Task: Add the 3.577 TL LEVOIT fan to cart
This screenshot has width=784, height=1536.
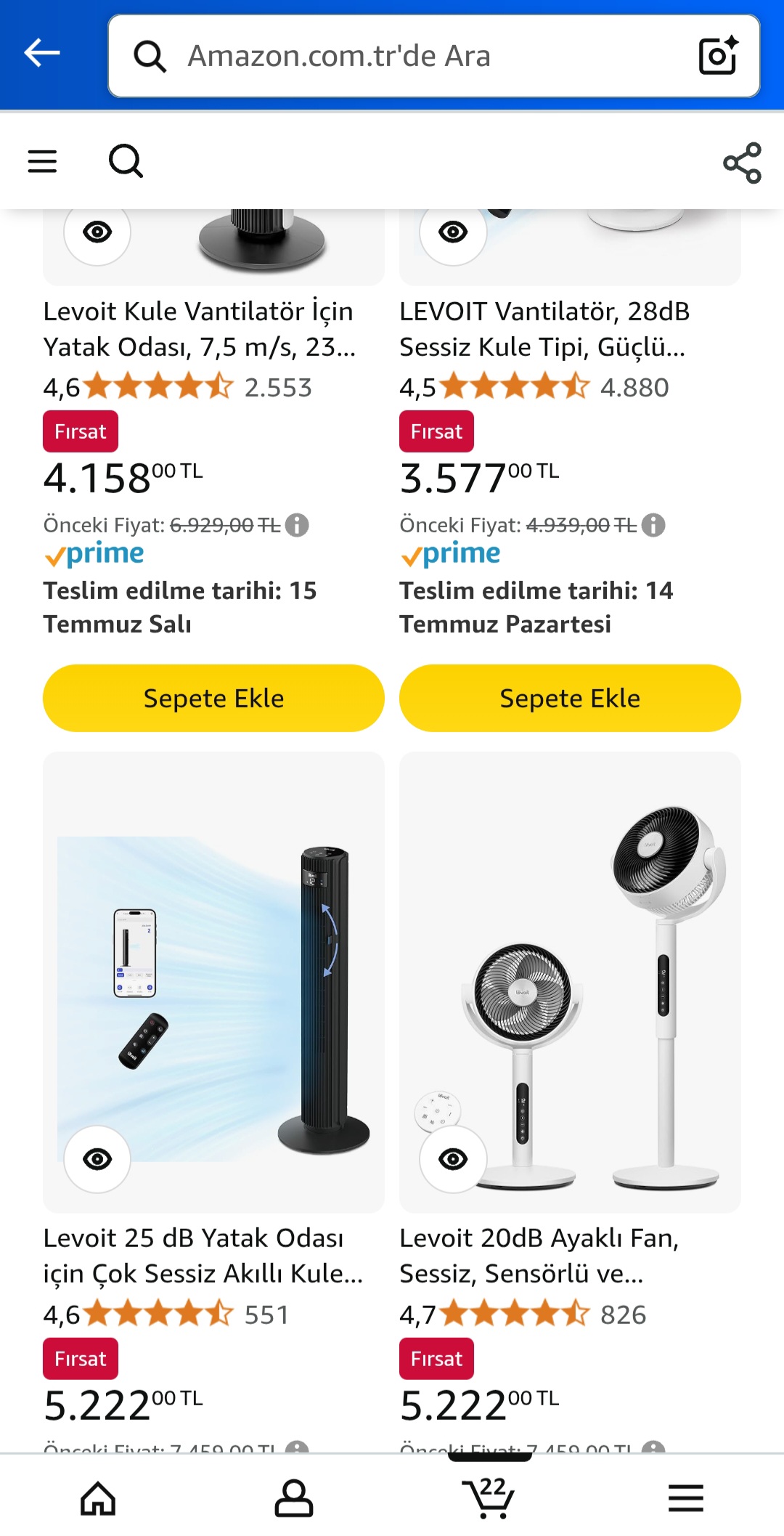Action: (570, 698)
